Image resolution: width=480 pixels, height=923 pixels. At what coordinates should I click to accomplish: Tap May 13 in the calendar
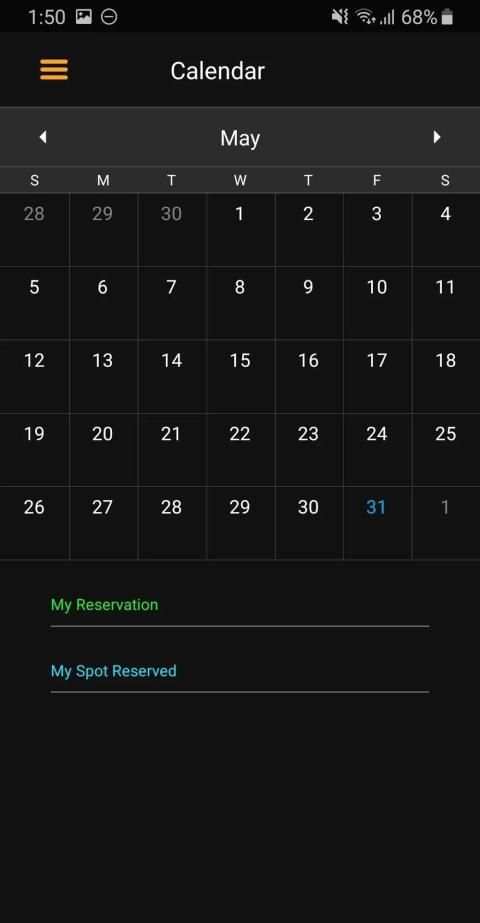(x=103, y=376)
